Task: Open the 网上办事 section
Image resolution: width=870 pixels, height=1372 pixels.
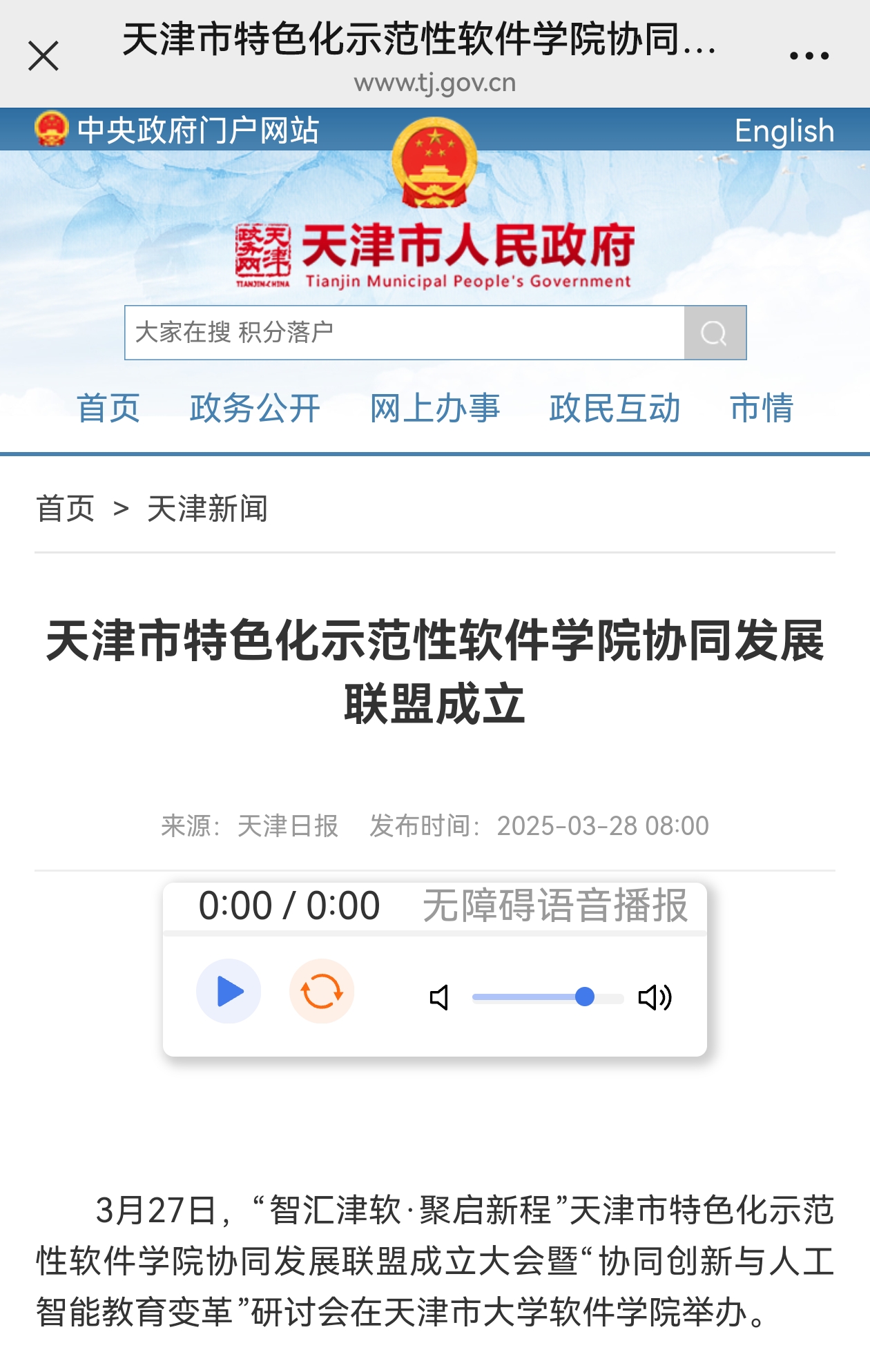Action: pyautogui.click(x=435, y=408)
